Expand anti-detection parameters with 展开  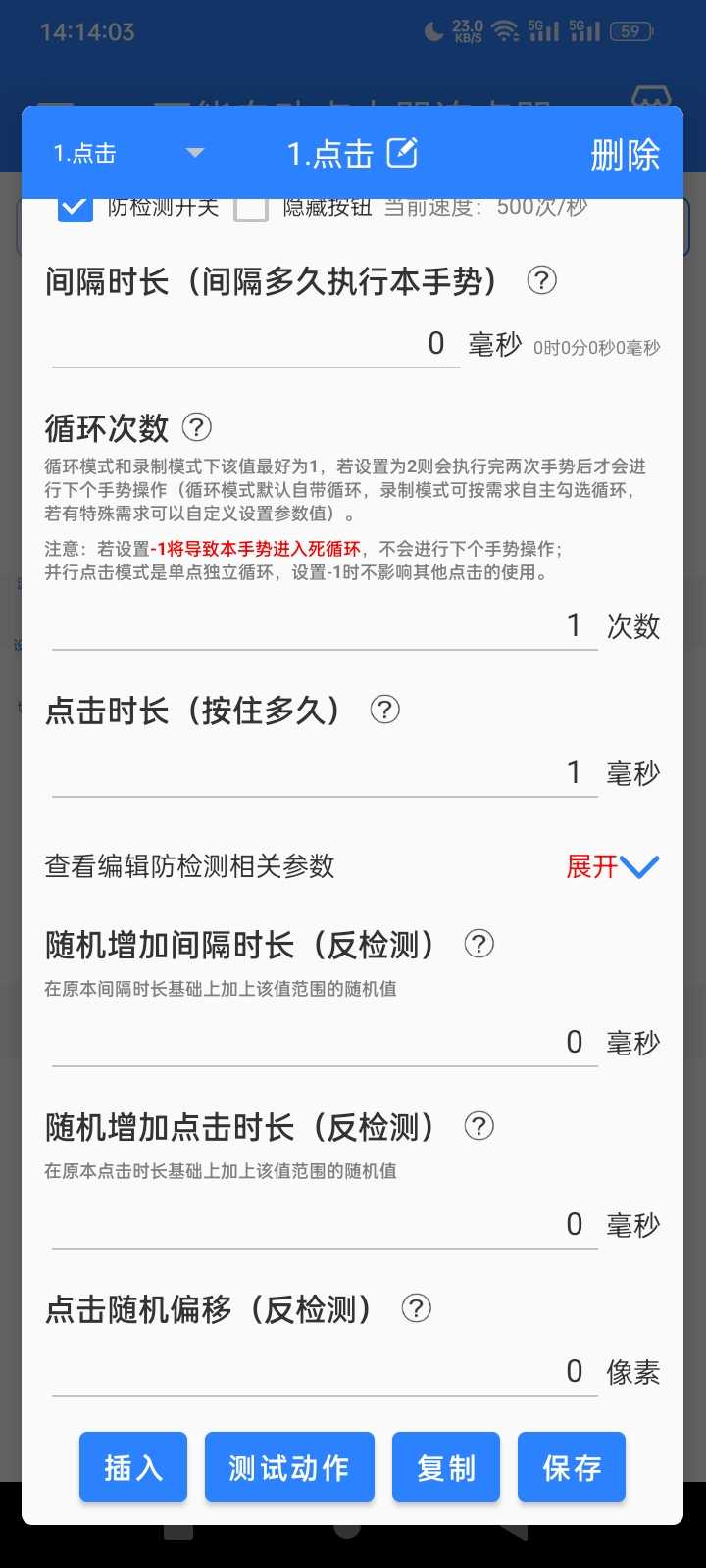click(612, 866)
